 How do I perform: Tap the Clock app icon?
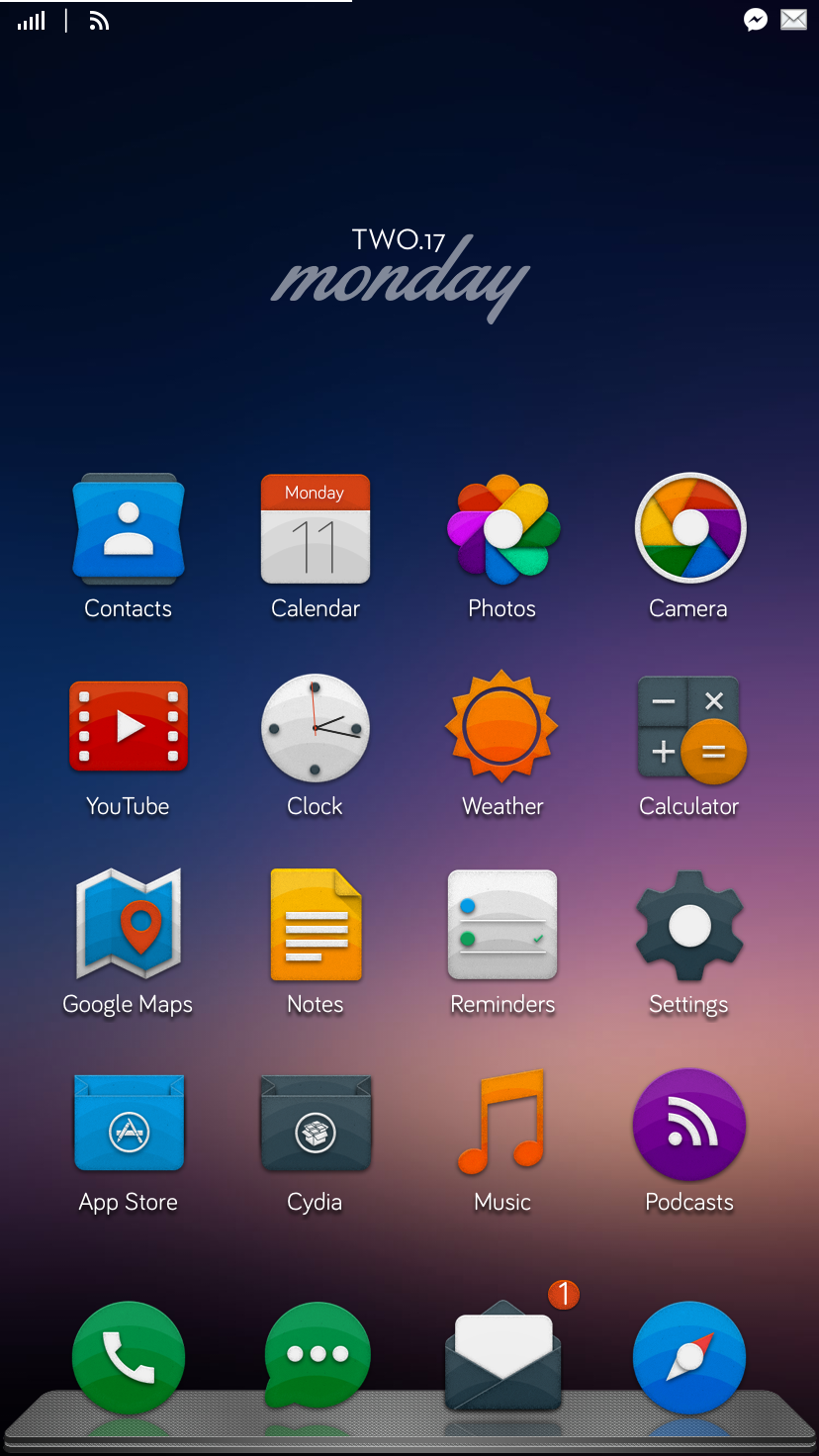tap(316, 728)
